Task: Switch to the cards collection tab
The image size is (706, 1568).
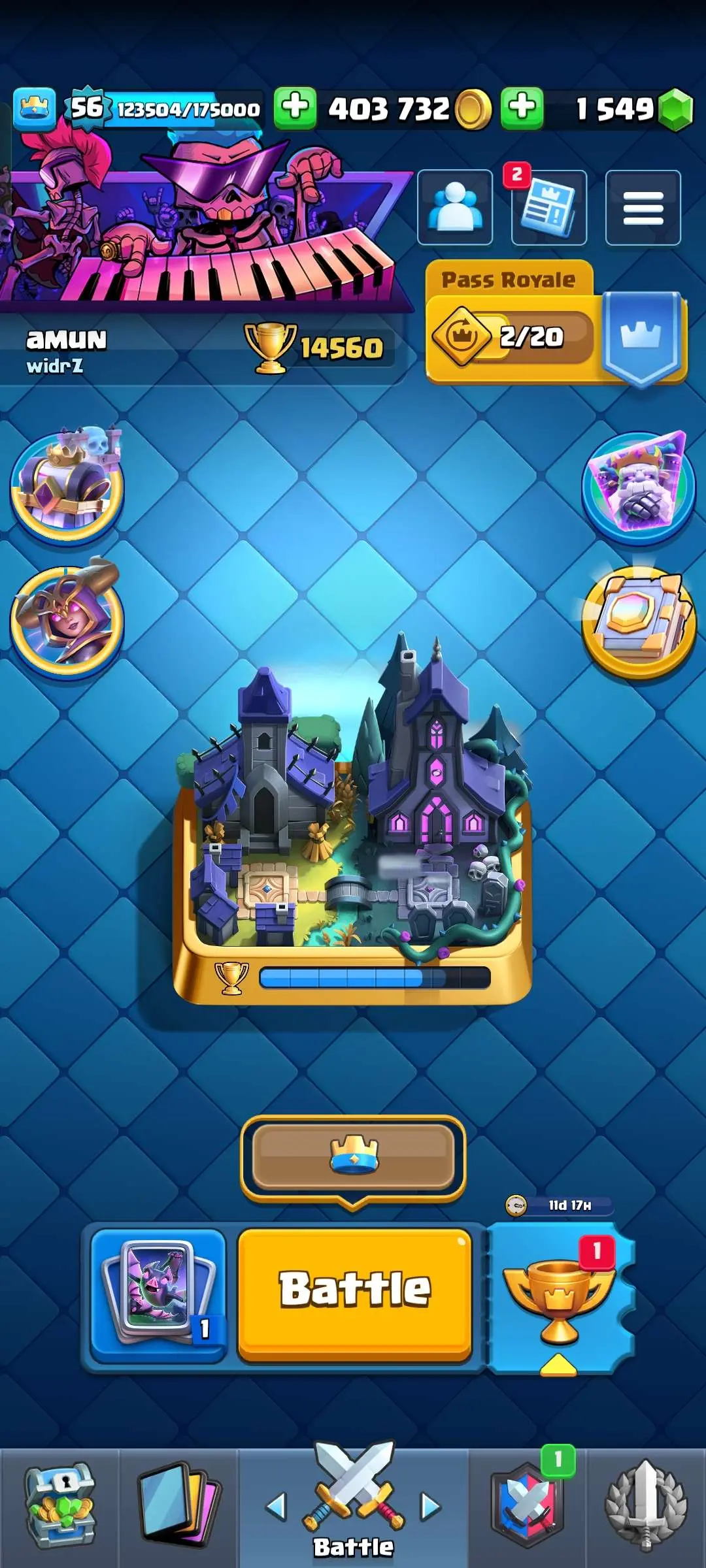Action: [x=178, y=1507]
